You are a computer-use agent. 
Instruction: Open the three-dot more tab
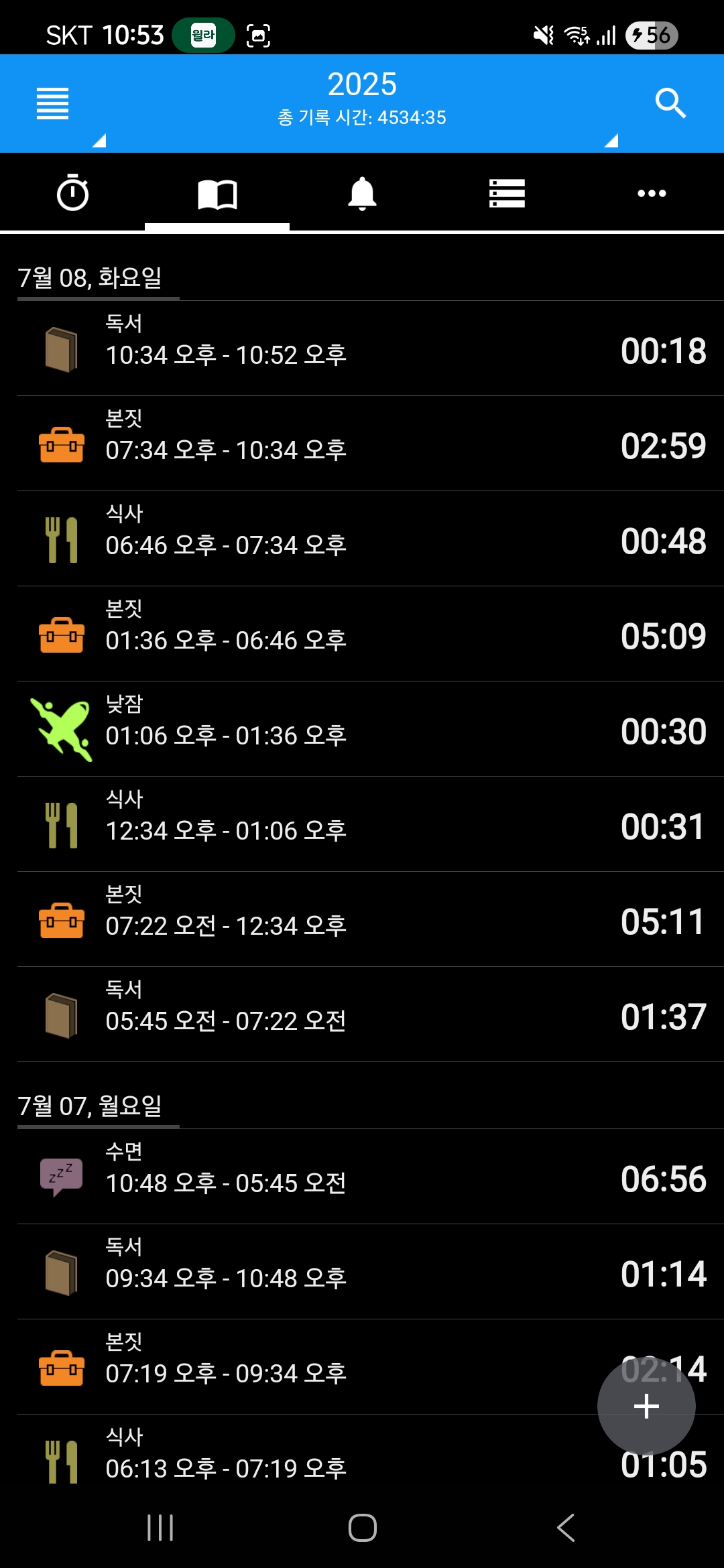click(x=652, y=194)
